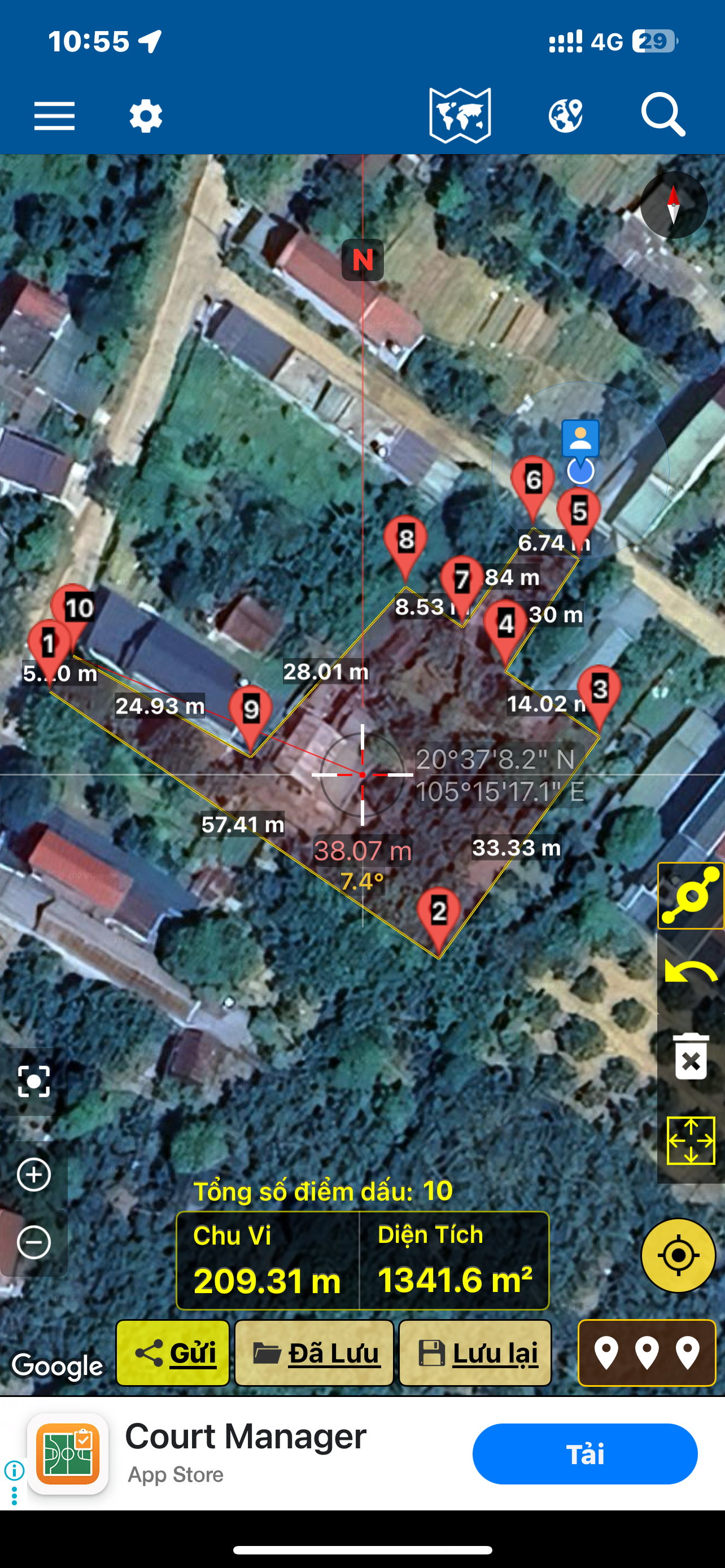725x1568 pixels.
Task: Share the measurement with Gửi
Action: (x=173, y=1353)
